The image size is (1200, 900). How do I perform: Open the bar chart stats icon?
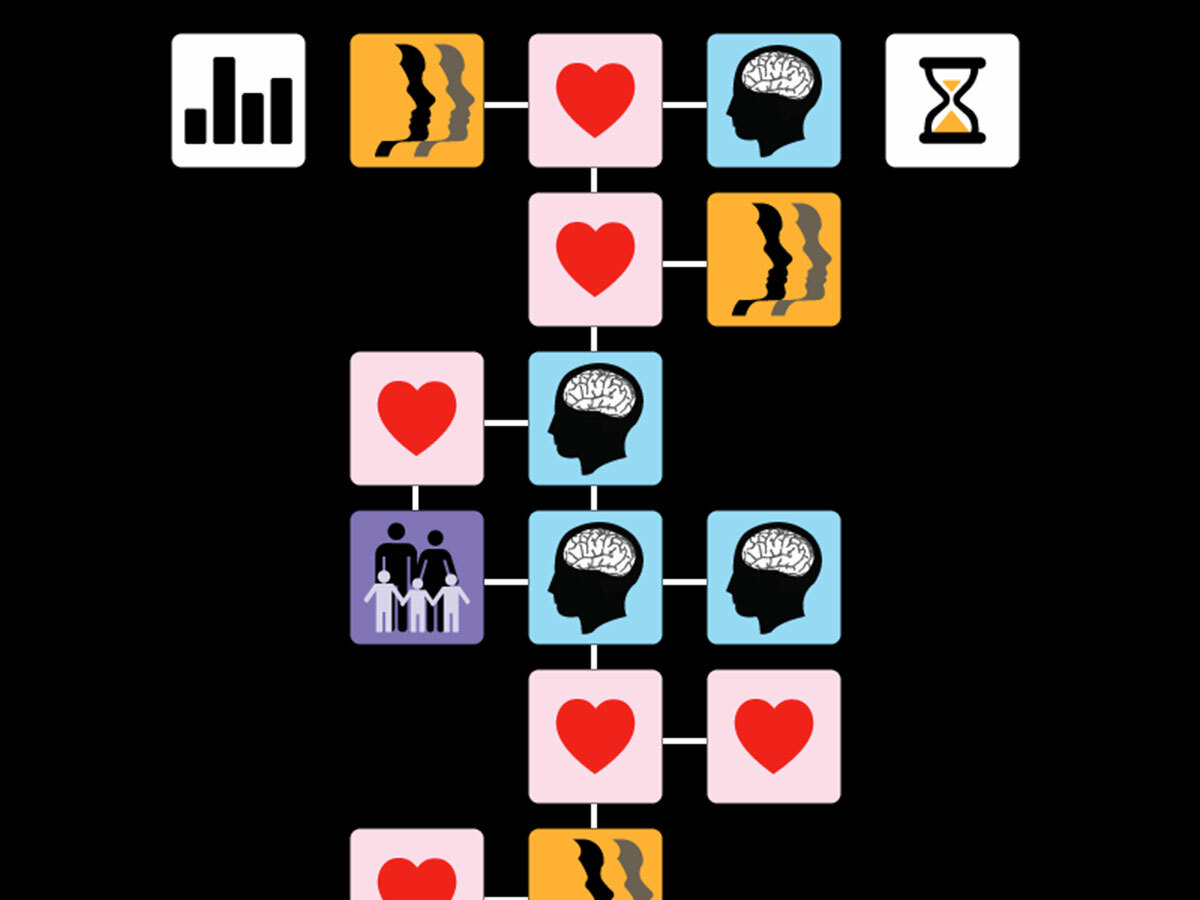[x=238, y=100]
